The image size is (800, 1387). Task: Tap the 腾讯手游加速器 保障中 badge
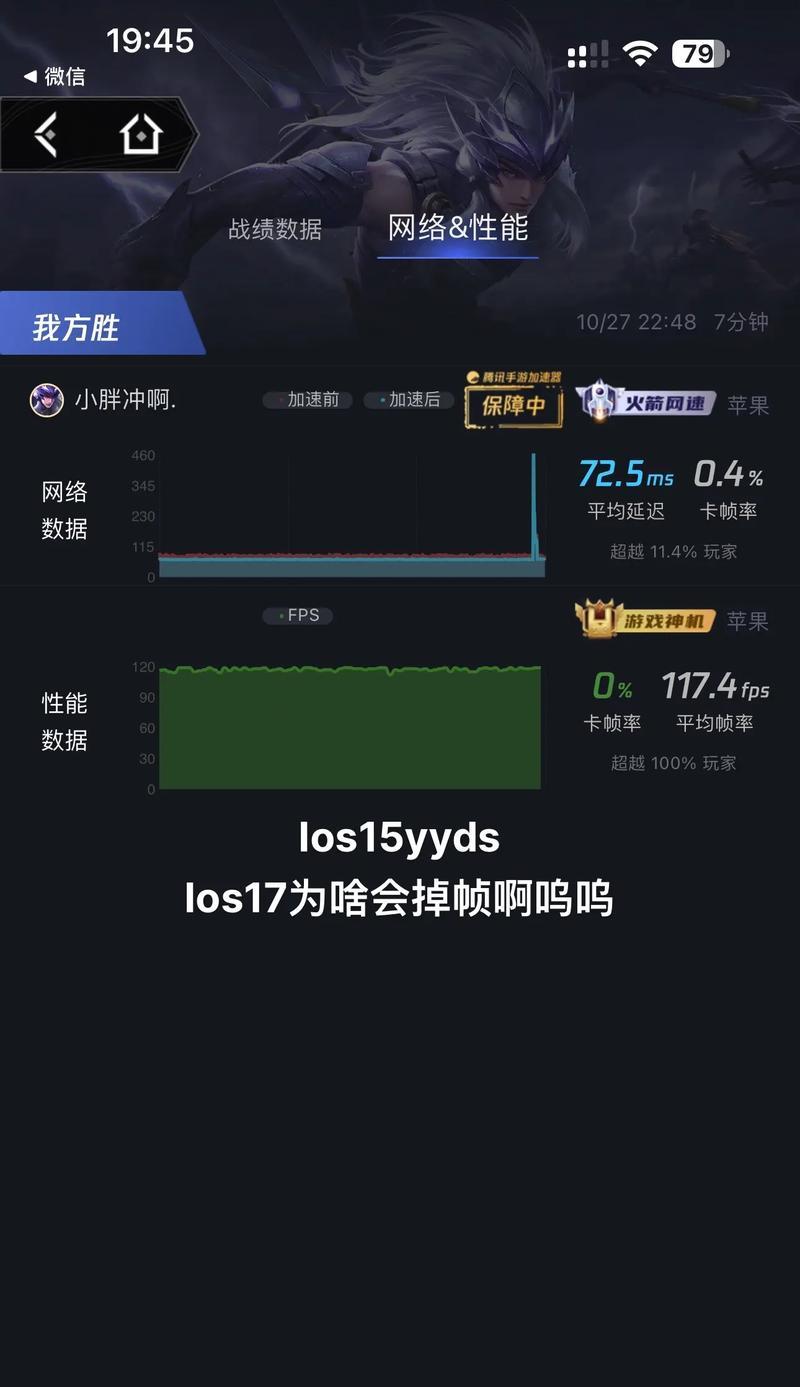pos(514,399)
